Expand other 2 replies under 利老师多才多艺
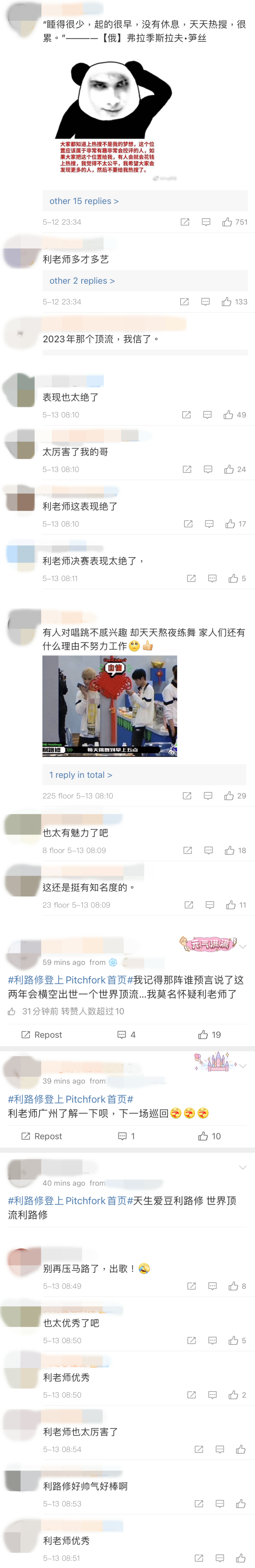255x1568 pixels. click(x=82, y=281)
